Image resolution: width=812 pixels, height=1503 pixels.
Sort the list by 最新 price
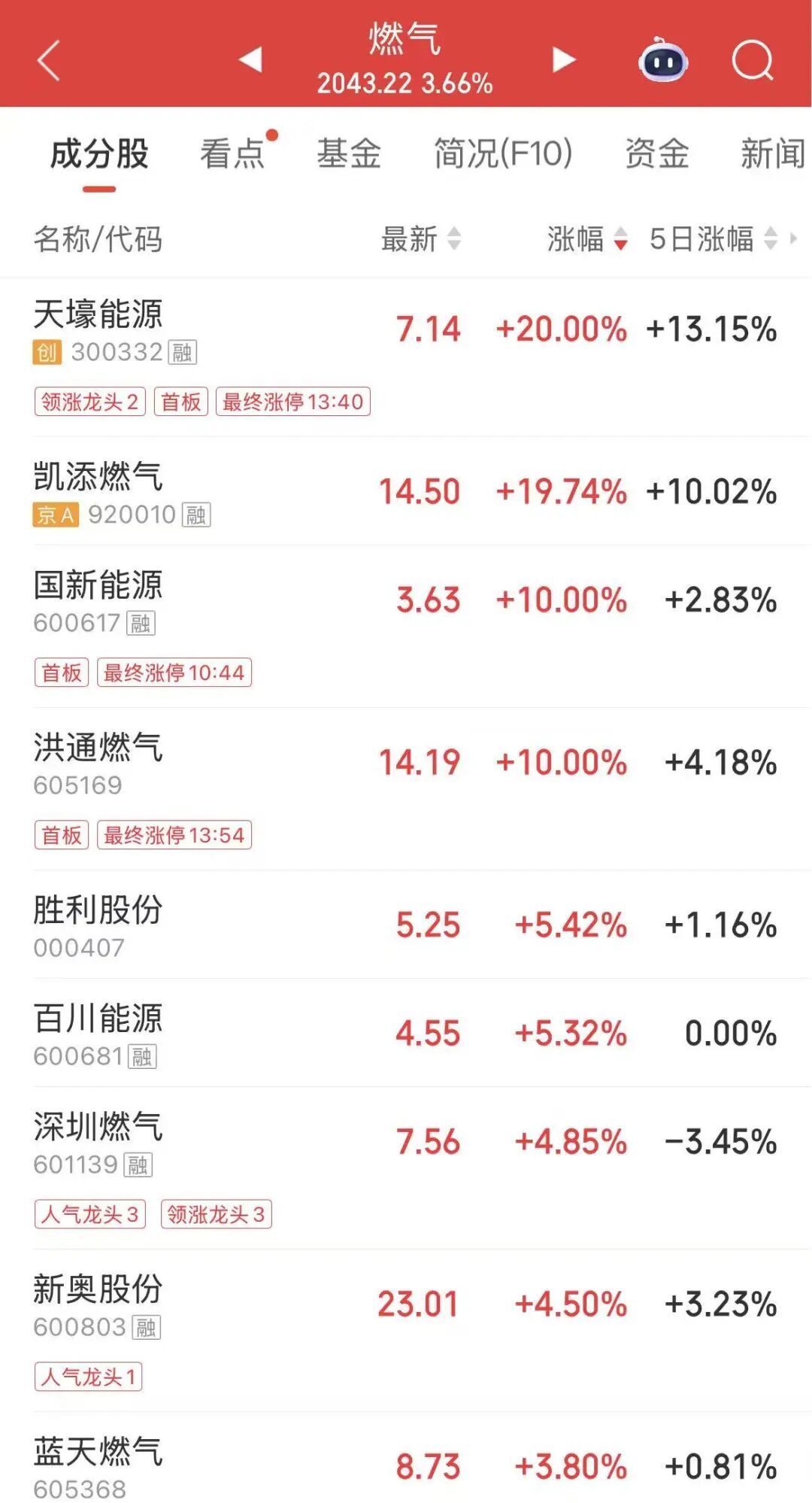click(x=420, y=239)
